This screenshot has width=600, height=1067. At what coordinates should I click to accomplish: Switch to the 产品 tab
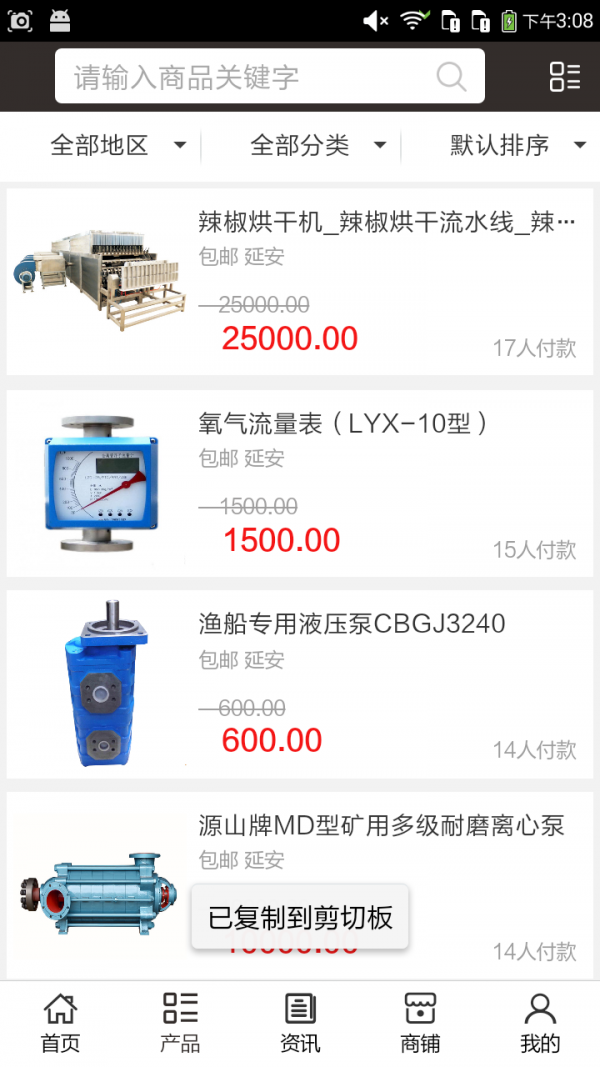pos(180,1023)
